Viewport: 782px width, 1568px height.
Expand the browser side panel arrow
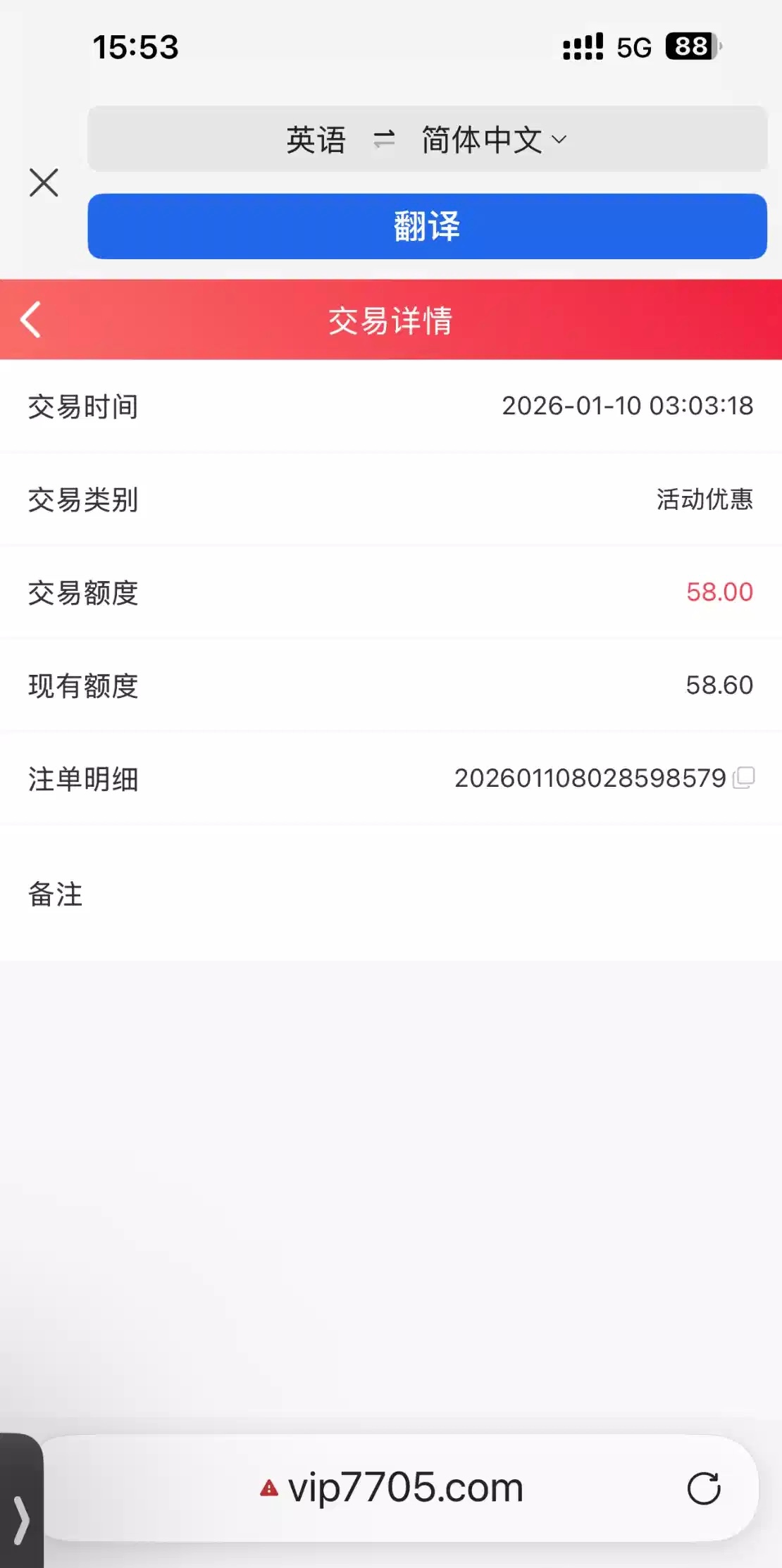tap(21, 1520)
